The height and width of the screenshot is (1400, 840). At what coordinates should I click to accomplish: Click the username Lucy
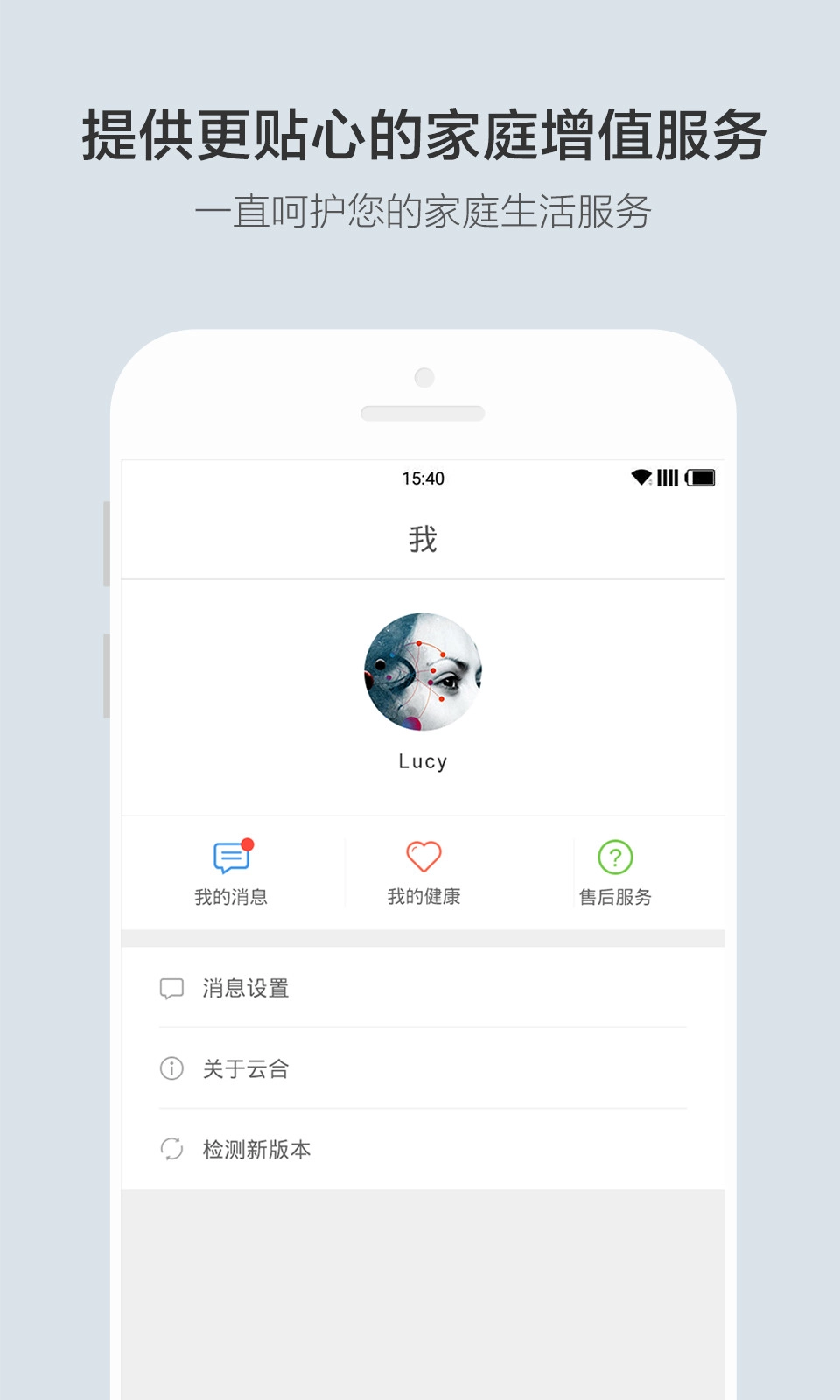[423, 760]
